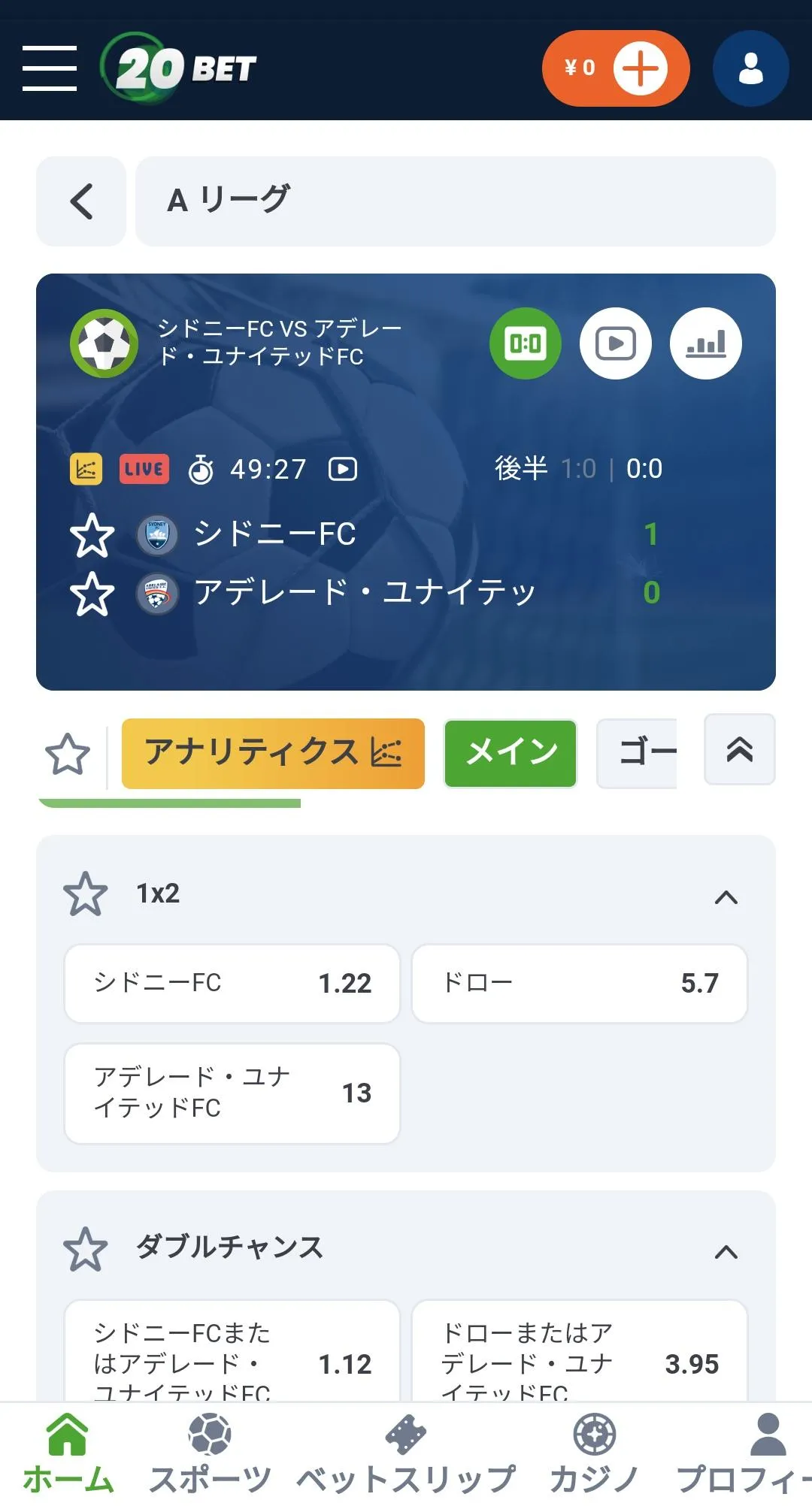Collapse all markets with double chevron

click(x=739, y=749)
